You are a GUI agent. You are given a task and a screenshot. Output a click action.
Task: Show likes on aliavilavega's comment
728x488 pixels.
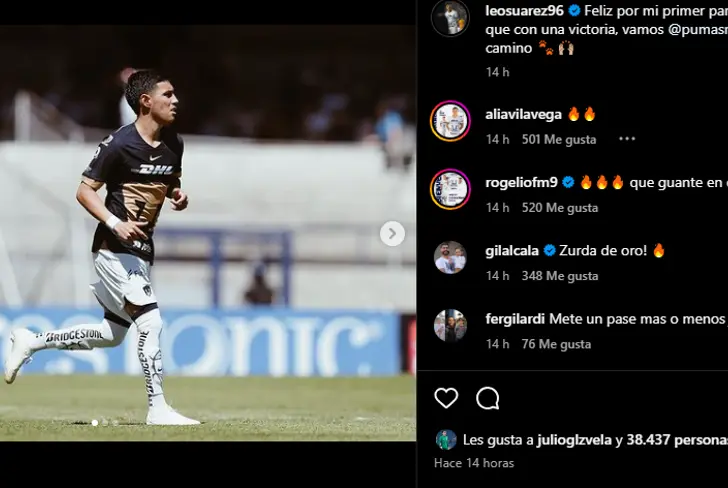click(x=559, y=139)
